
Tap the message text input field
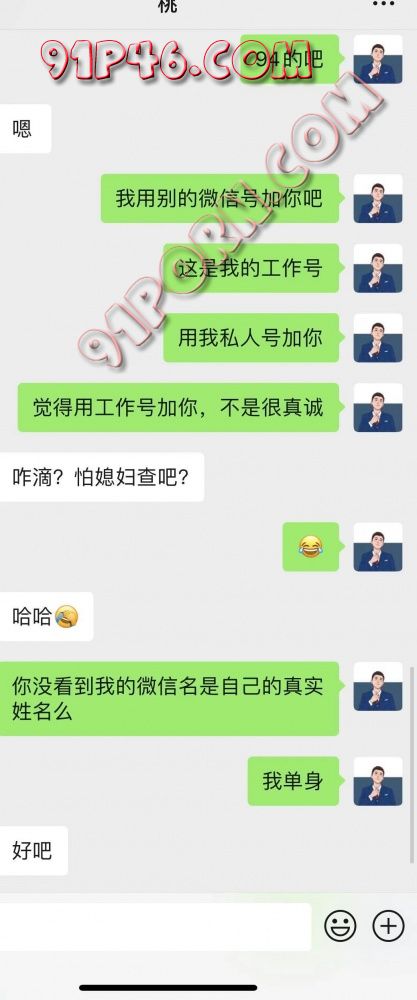156,926
